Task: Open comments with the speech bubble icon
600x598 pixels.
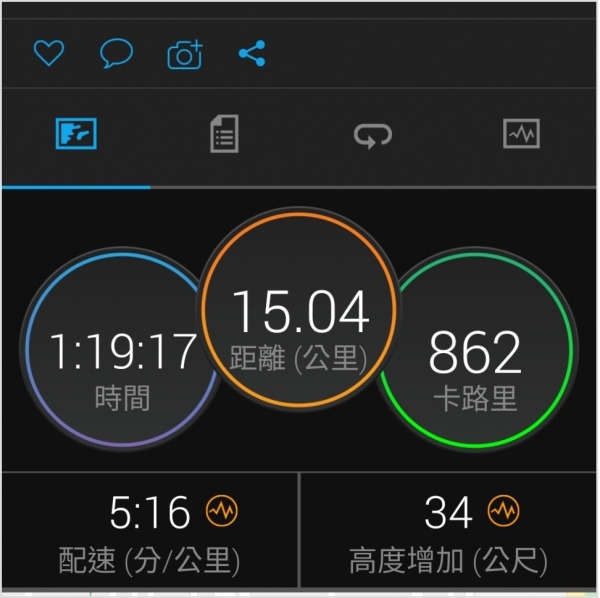Action: [x=116, y=53]
